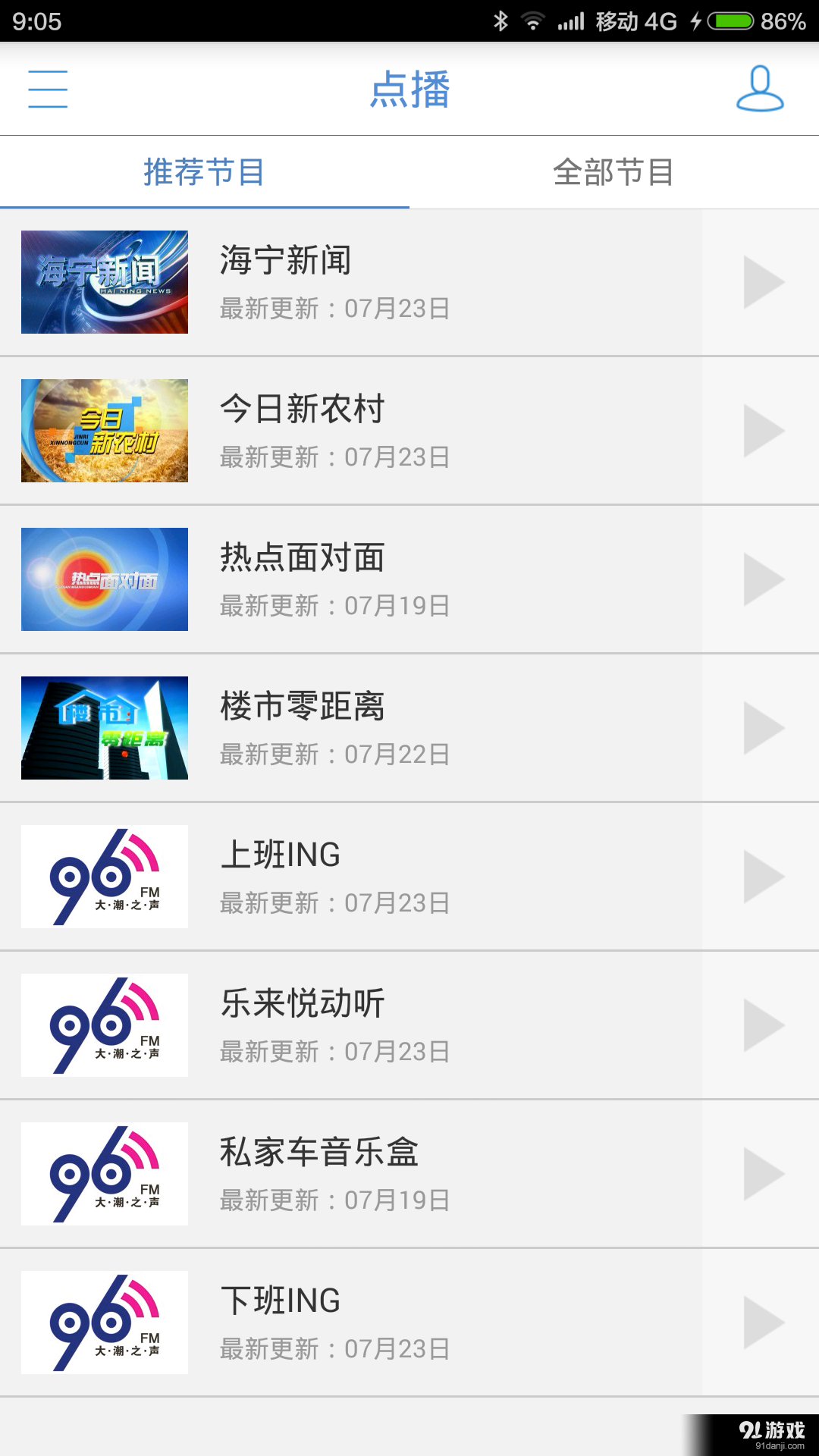Screen dimensions: 819x1456
Task: Tap the 今日新农村 thumbnail image
Action: click(x=104, y=431)
